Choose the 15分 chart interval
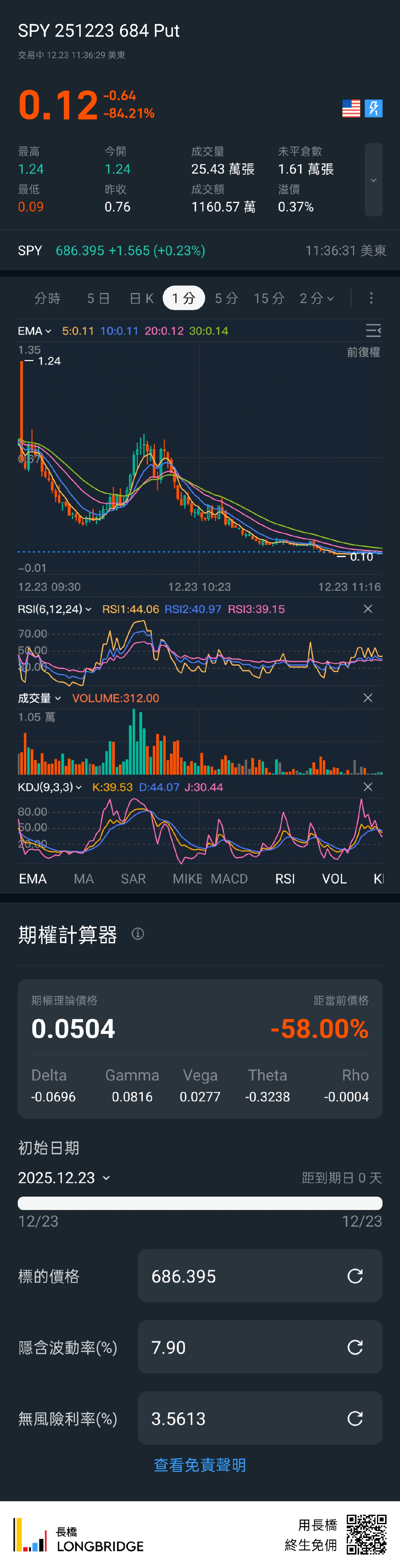 click(x=269, y=298)
